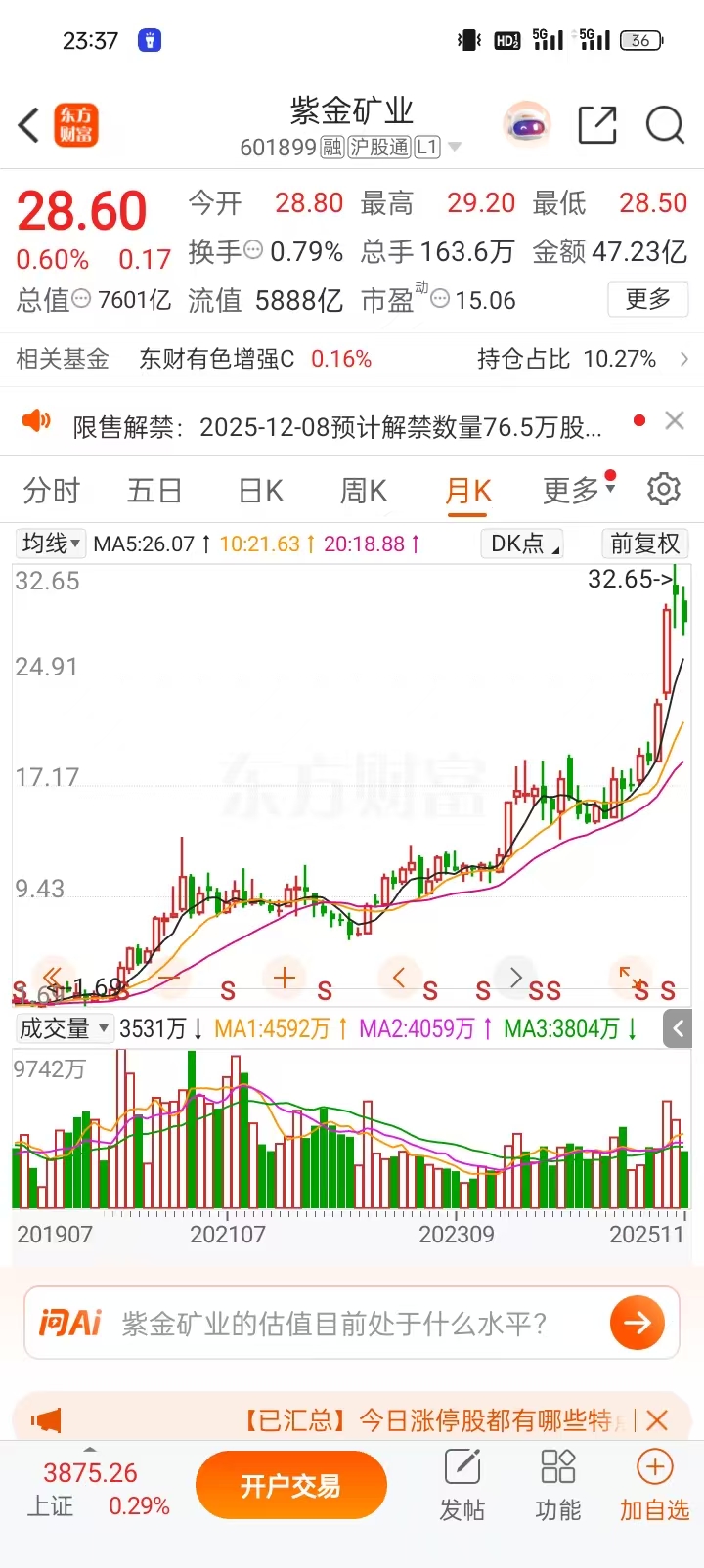
Task: Tap 开户交易 to open a trading account
Action: [290, 1486]
